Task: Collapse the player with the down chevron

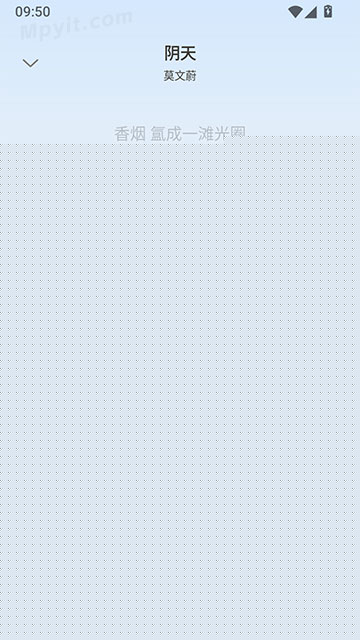Action: pos(30,63)
